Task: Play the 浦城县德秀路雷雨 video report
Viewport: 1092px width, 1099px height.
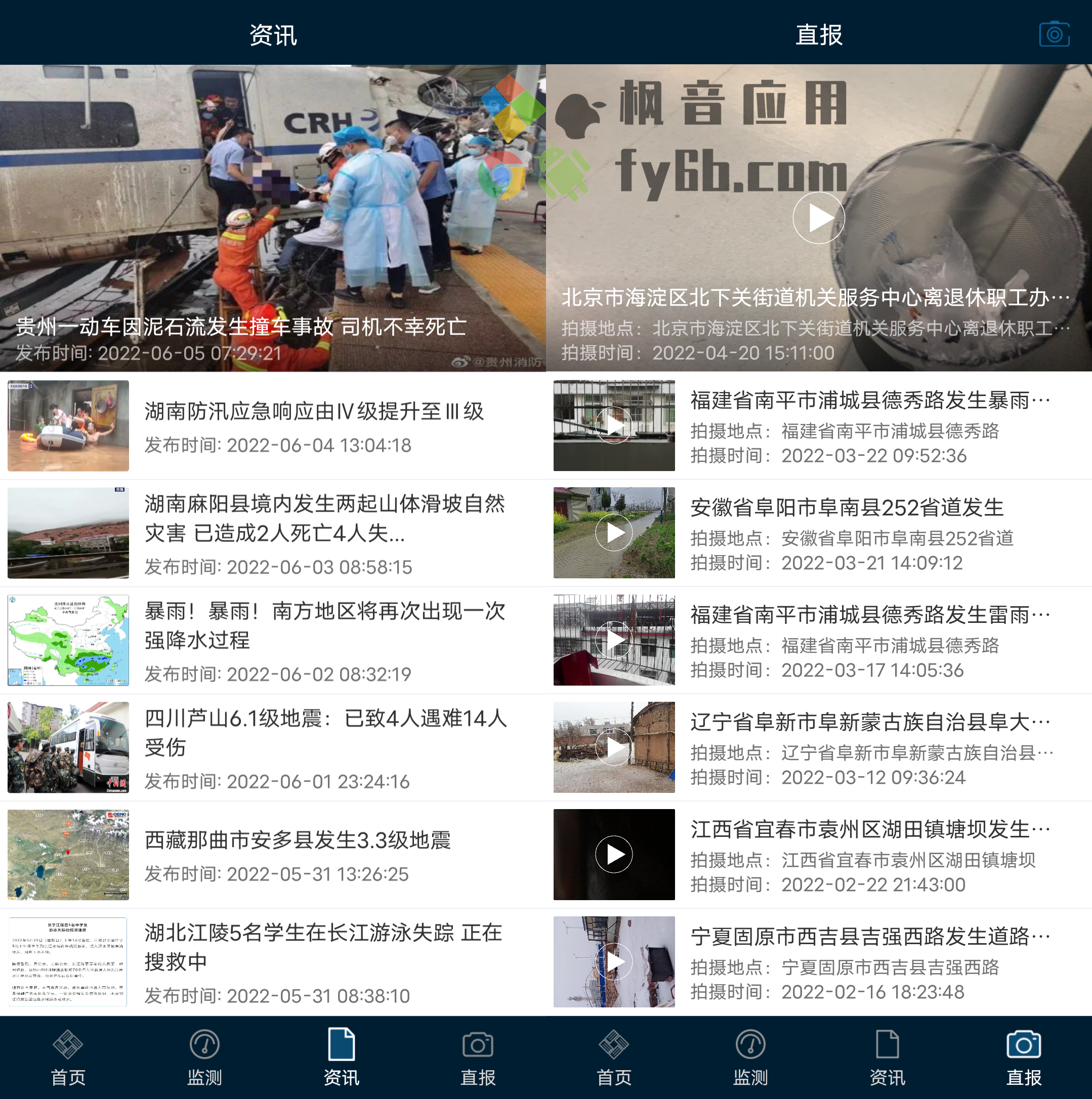Action: (x=614, y=640)
